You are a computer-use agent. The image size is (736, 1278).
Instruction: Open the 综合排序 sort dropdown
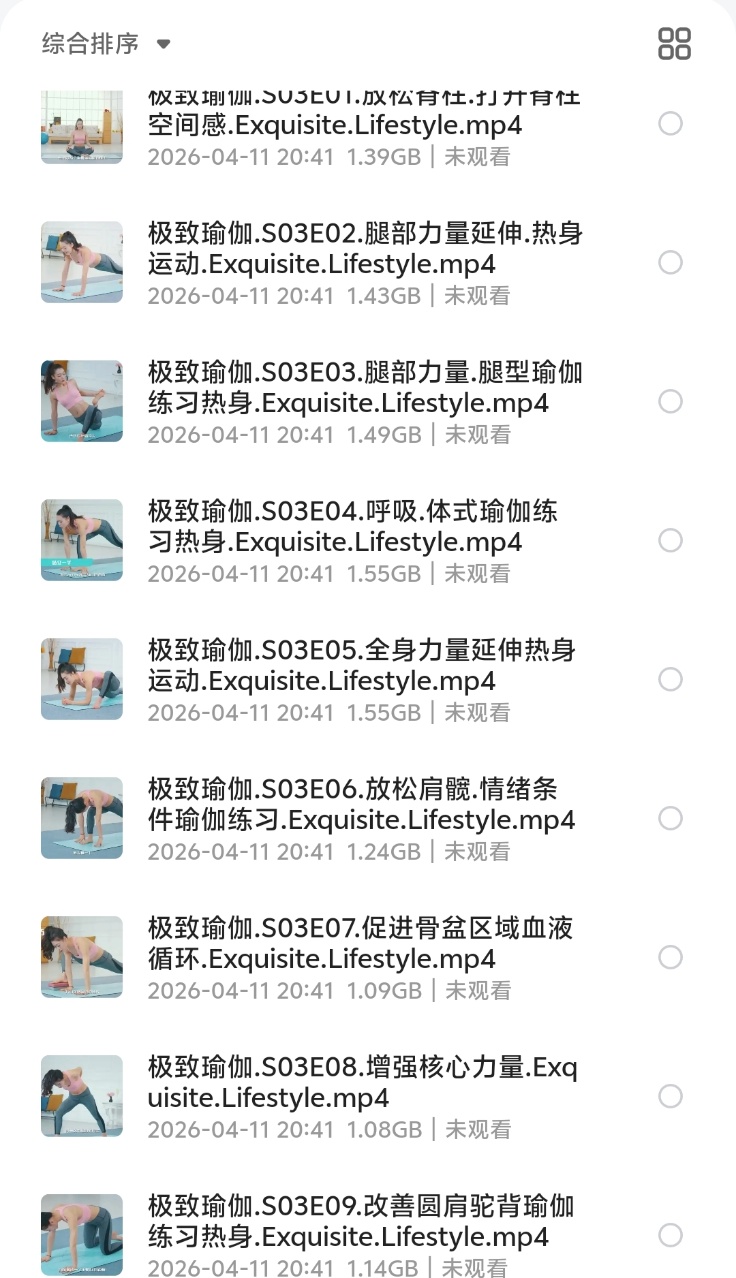click(x=106, y=44)
